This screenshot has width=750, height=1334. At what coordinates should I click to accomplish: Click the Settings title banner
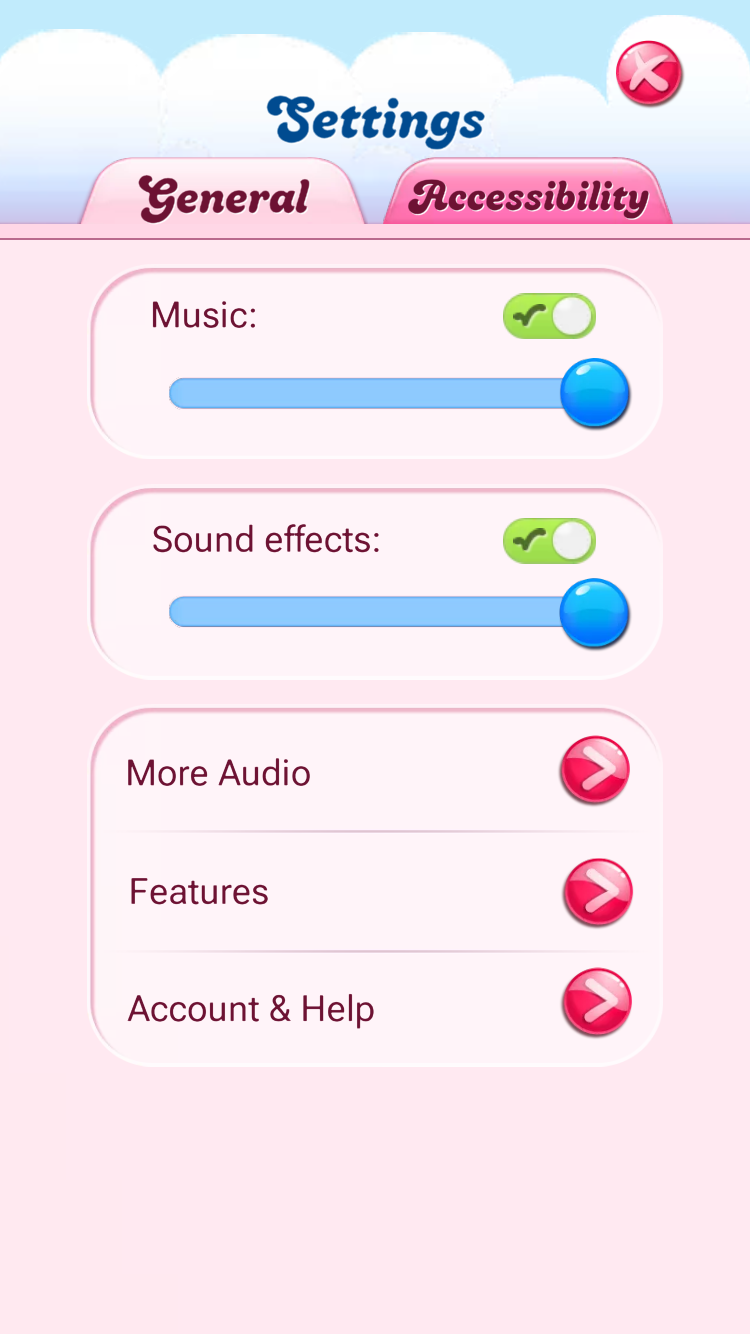tap(375, 119)
